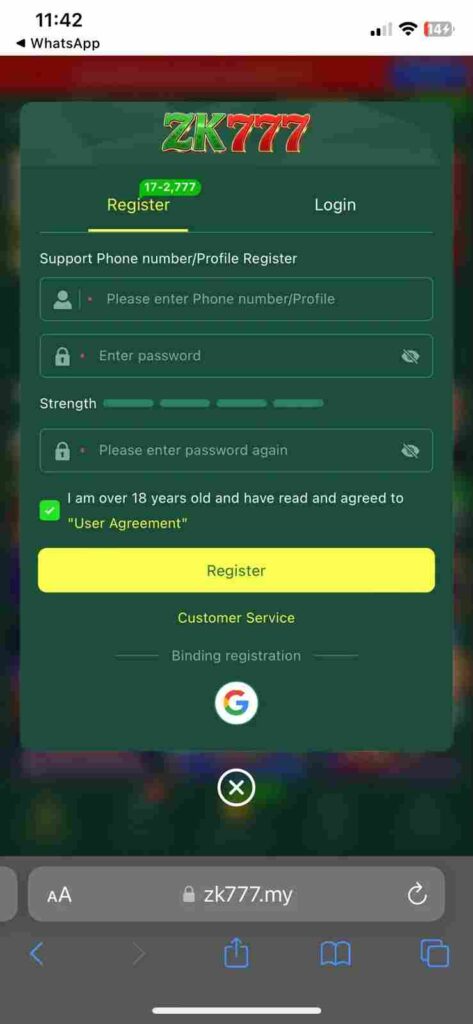Uncheck the over 18 agreement checkbox

tap(50, 510)
